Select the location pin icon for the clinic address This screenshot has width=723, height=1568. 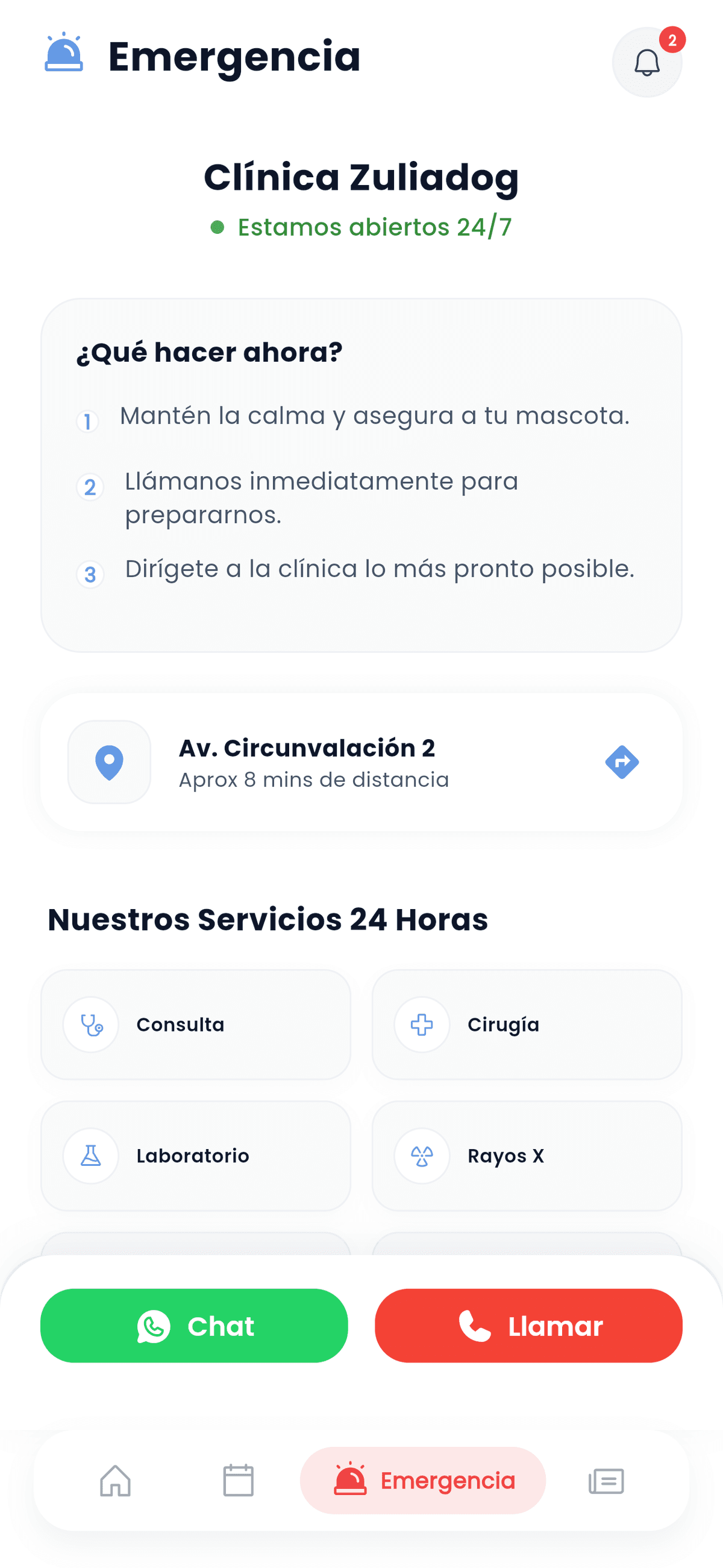(110, 763)
